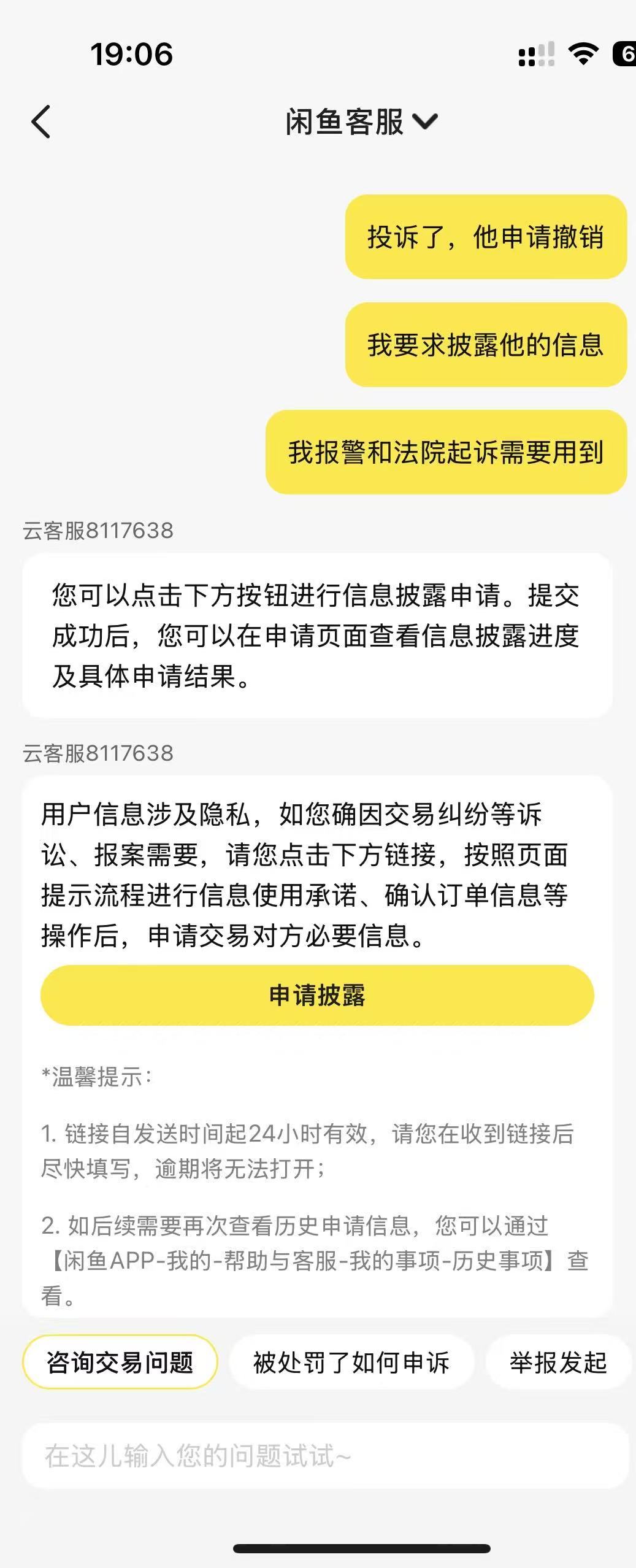Viewport: 636px width, 1568px height.
Task: Go back from the 闲鱼客服 chat
Action: (41, 121)
